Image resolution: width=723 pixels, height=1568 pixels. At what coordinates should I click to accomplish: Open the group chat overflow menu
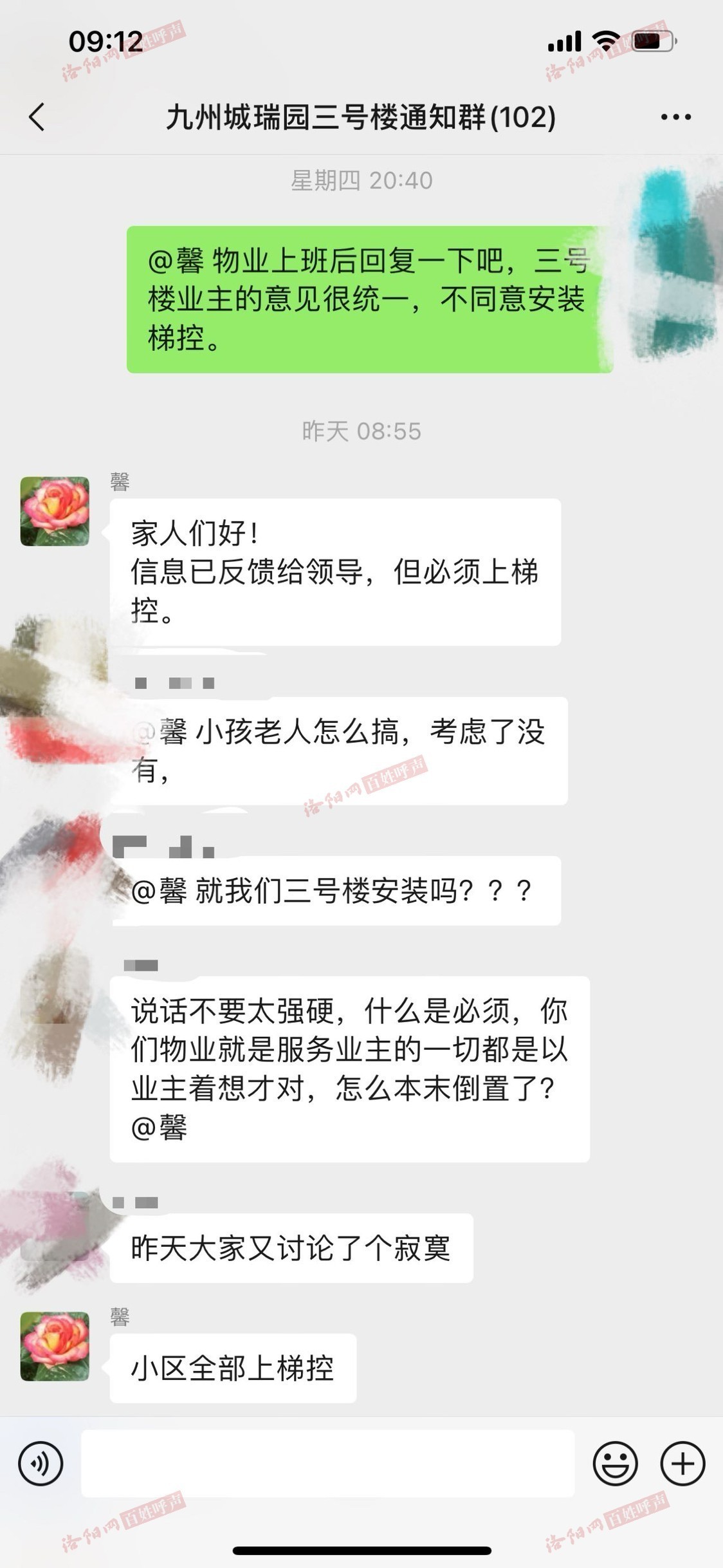(x=675, y=117)
